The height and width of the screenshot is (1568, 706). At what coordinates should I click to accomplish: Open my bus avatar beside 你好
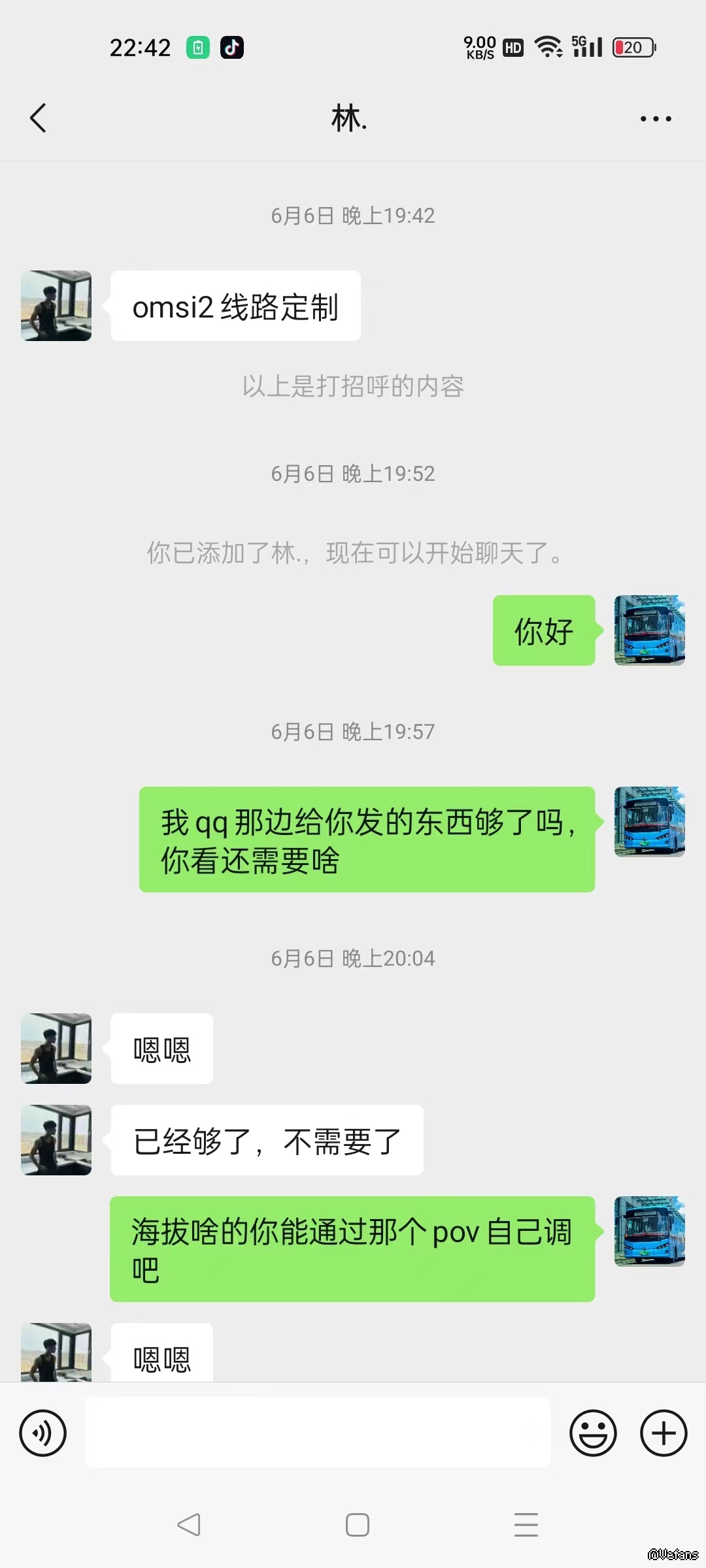[x=649, y=630]
